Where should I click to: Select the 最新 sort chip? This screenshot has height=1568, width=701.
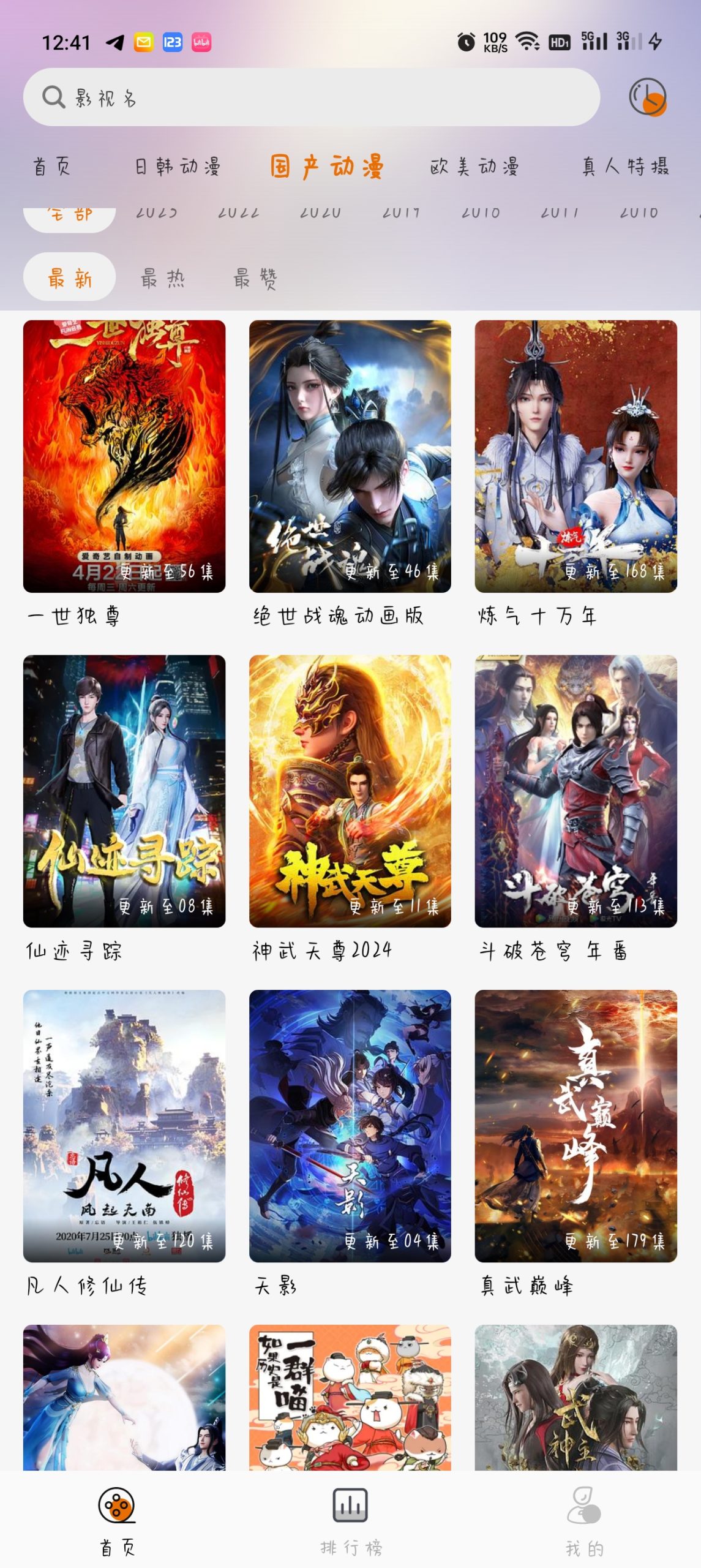click(x=69, y=279)
